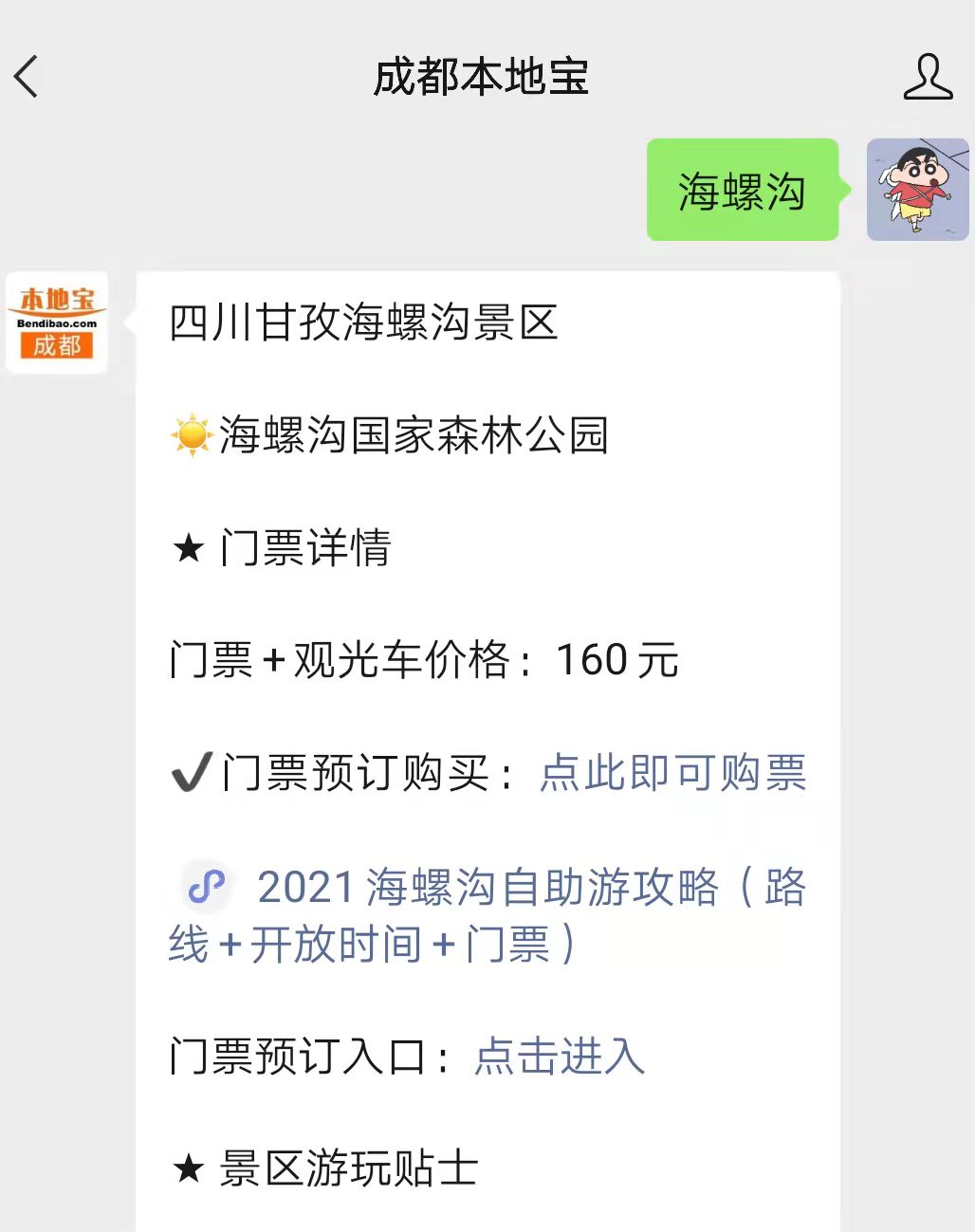Tap the Crayon Shin-chan user avatar
The width and height of the screenshot is (975, 1232).
917,190
